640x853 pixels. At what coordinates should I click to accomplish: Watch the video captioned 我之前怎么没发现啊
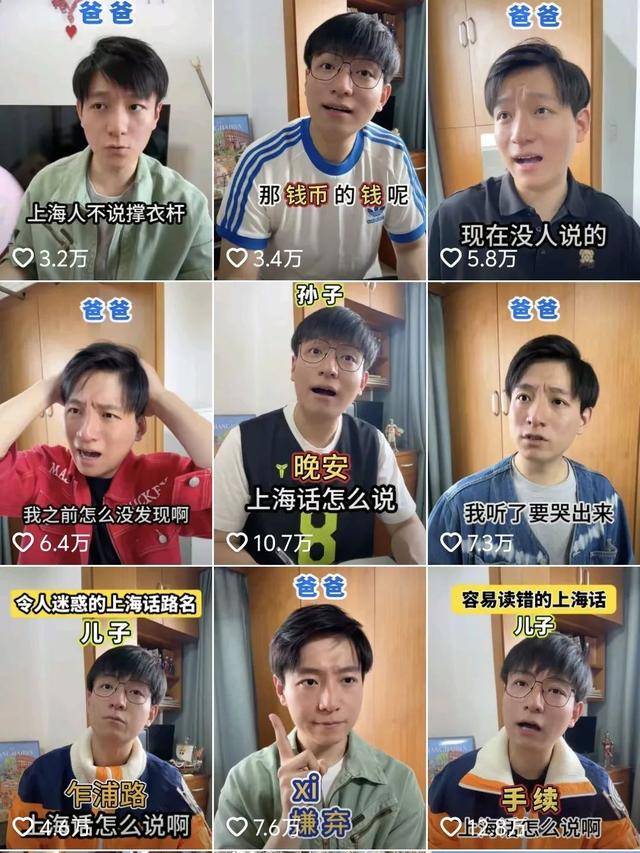point(105,423)
